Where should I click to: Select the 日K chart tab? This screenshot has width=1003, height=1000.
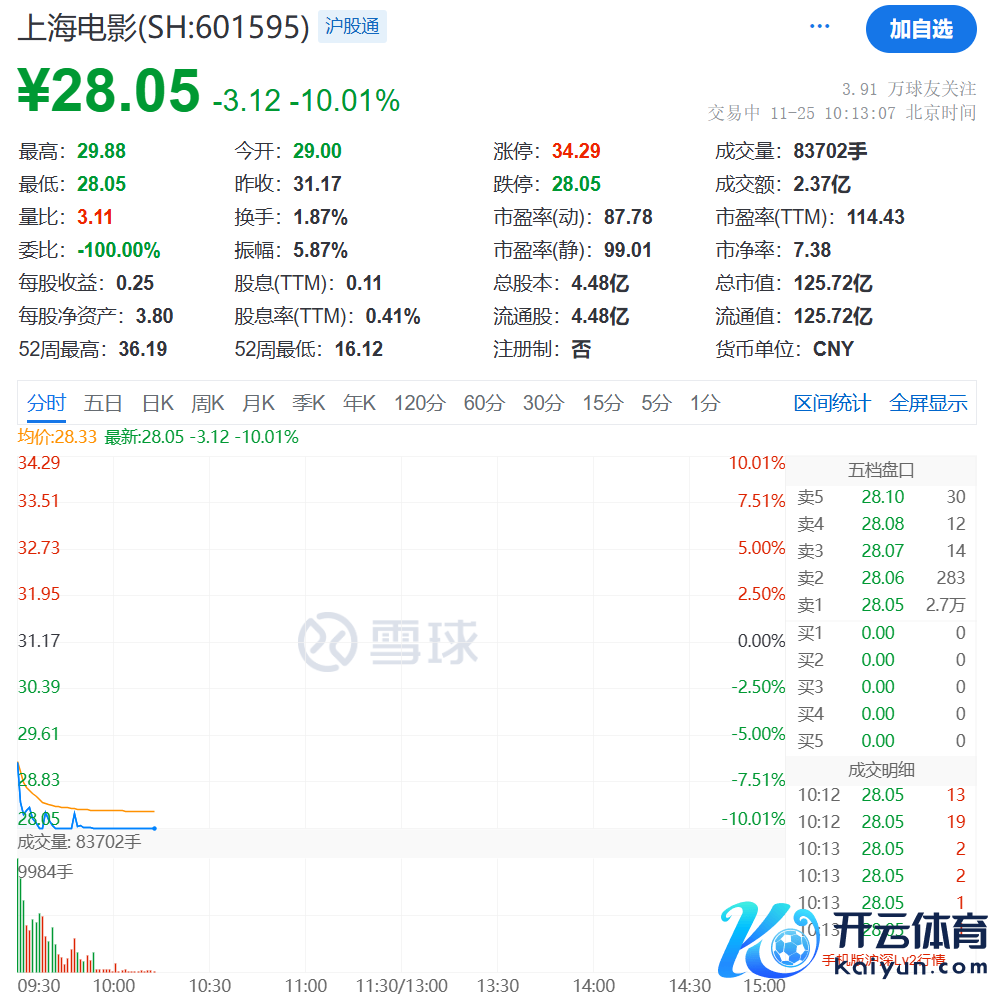coord(157,403)
